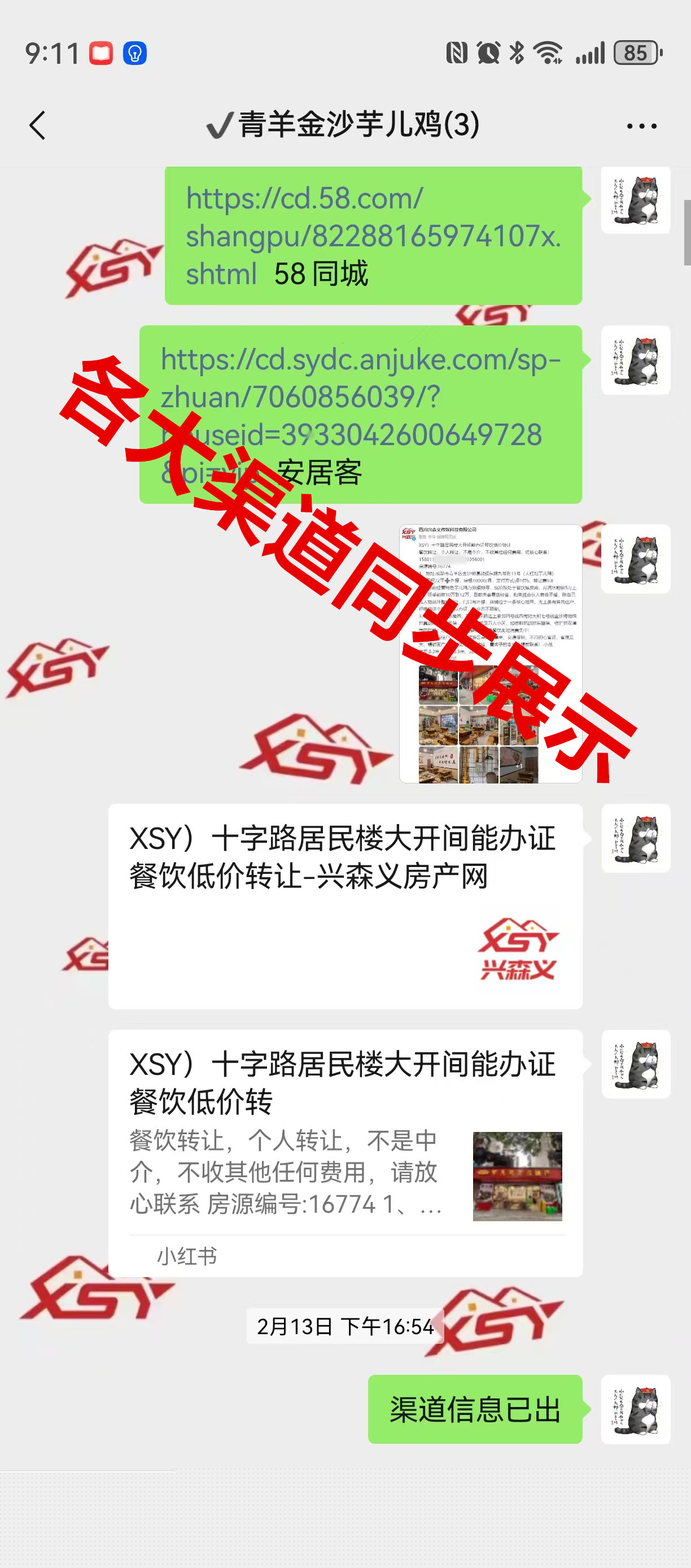The width and height of the screenshot is (691, 1568).
Task: Open the 小红书 shared post card
Action: click(345, 1152)
